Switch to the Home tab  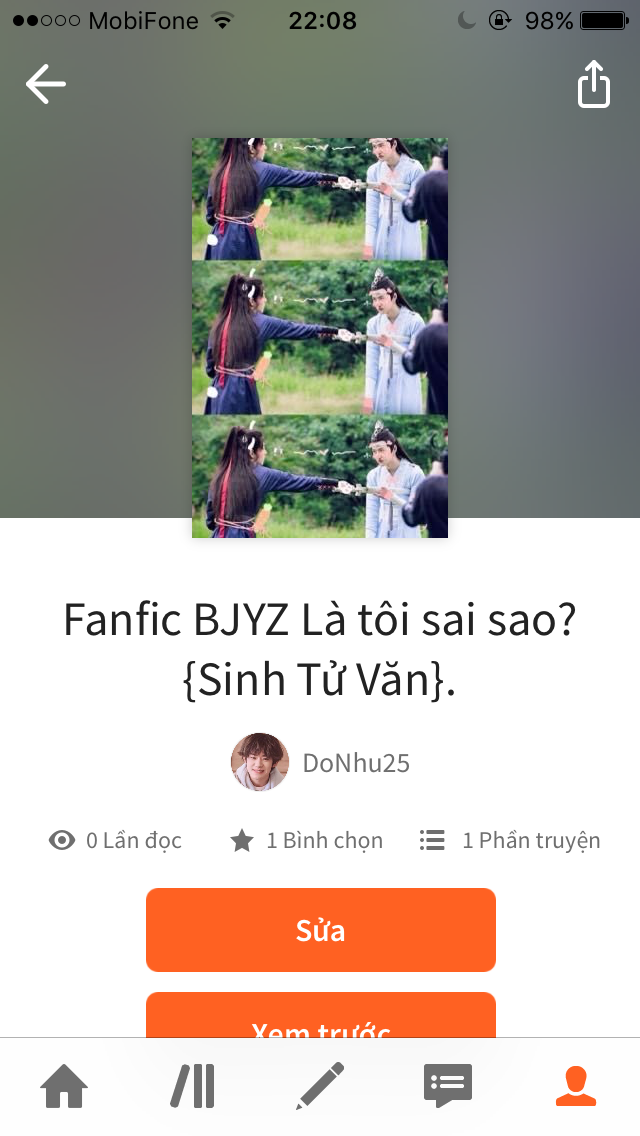pyautogui.click(x=64, y=1086)
